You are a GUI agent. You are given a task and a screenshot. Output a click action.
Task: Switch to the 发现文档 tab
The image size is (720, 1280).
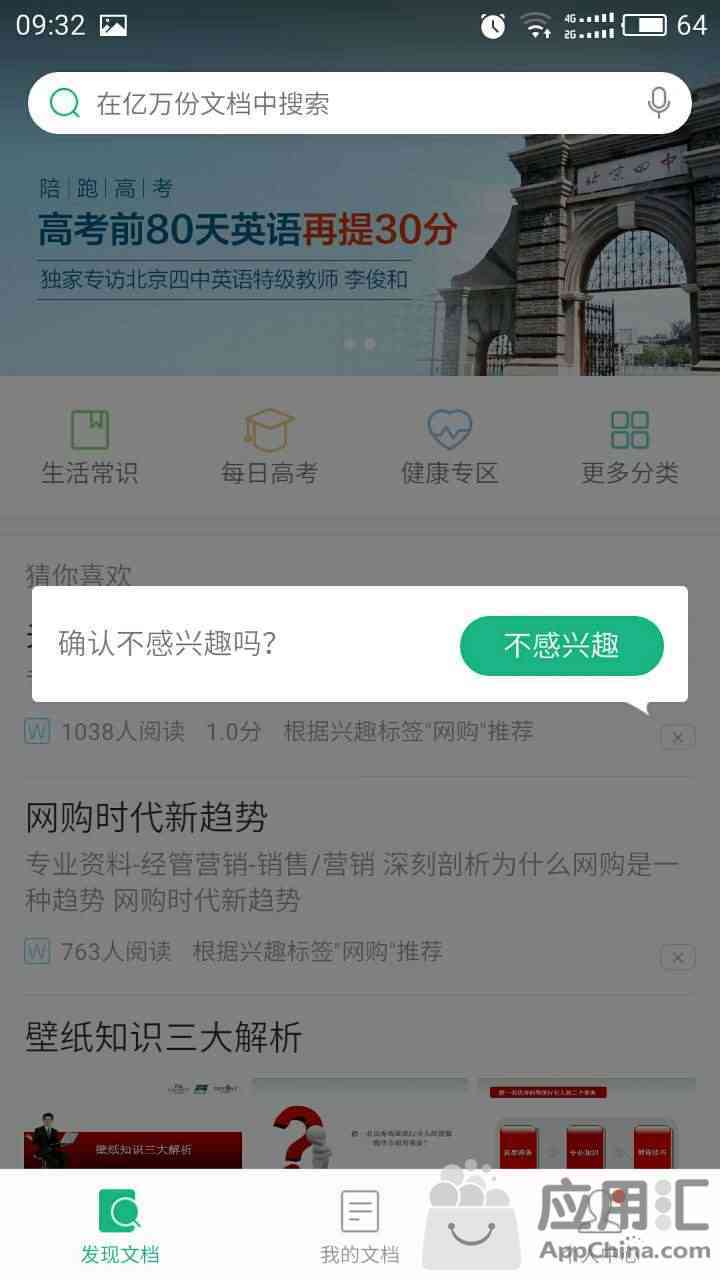(x=120, y=1225)
